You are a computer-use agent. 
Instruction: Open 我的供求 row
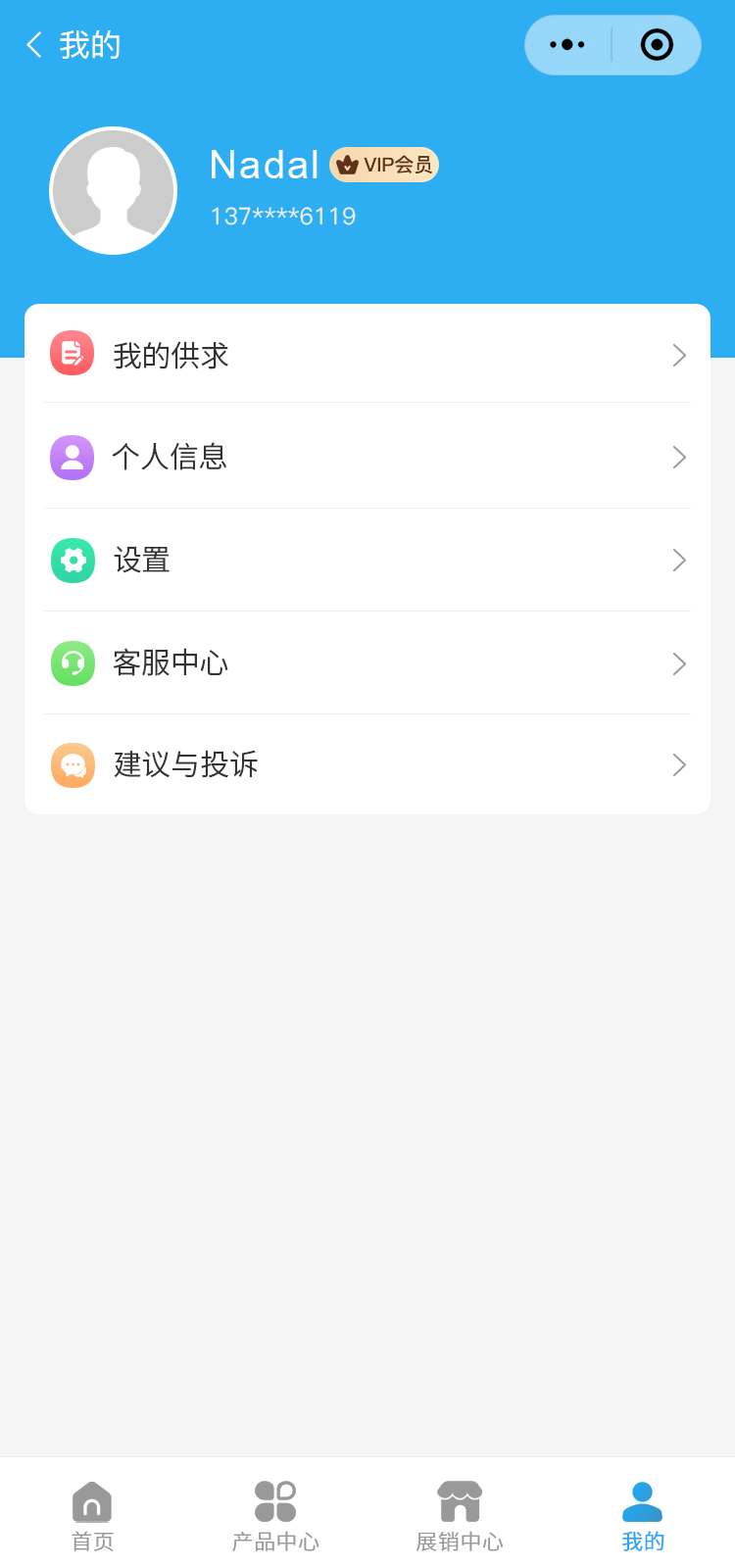[367, 355]
